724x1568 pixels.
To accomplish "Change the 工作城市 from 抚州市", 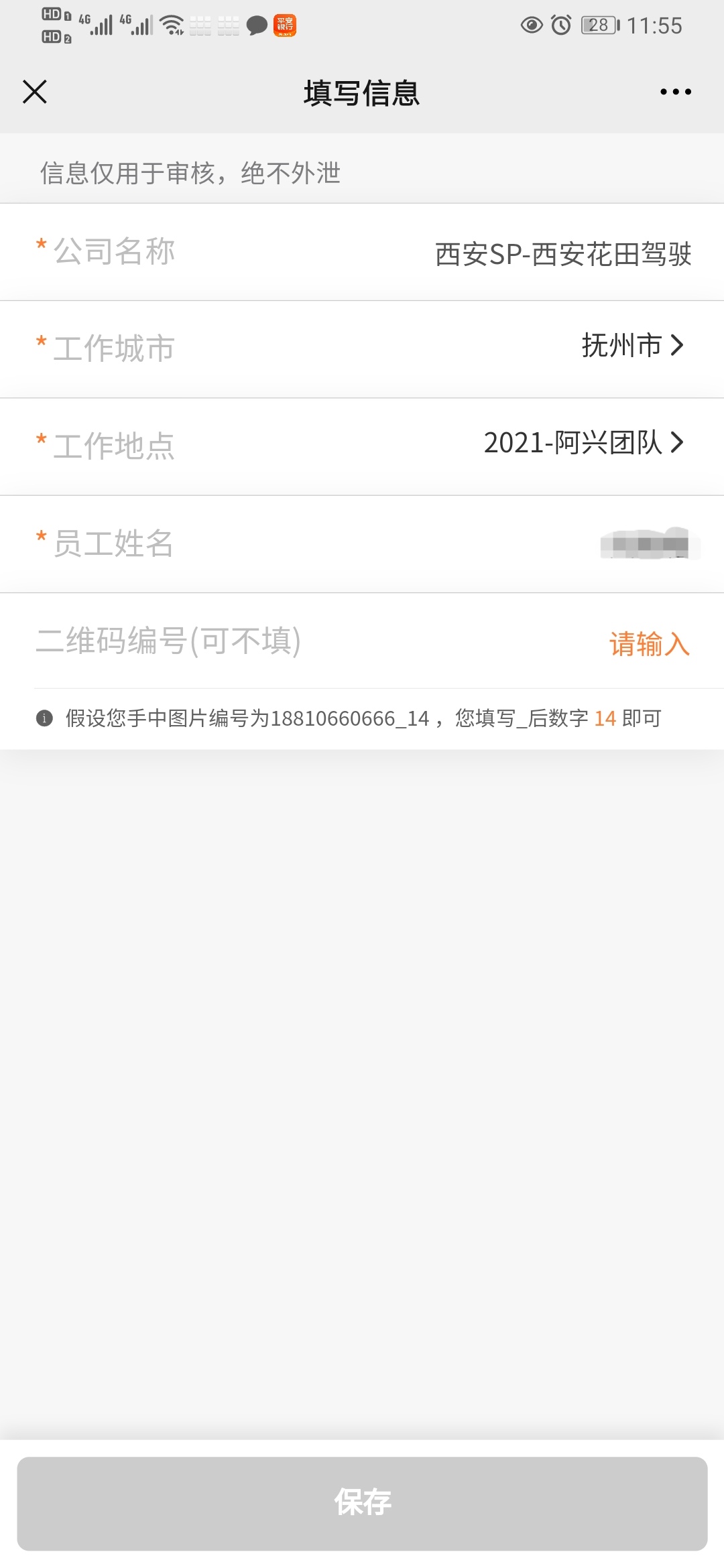I will [x=631, y=346].
